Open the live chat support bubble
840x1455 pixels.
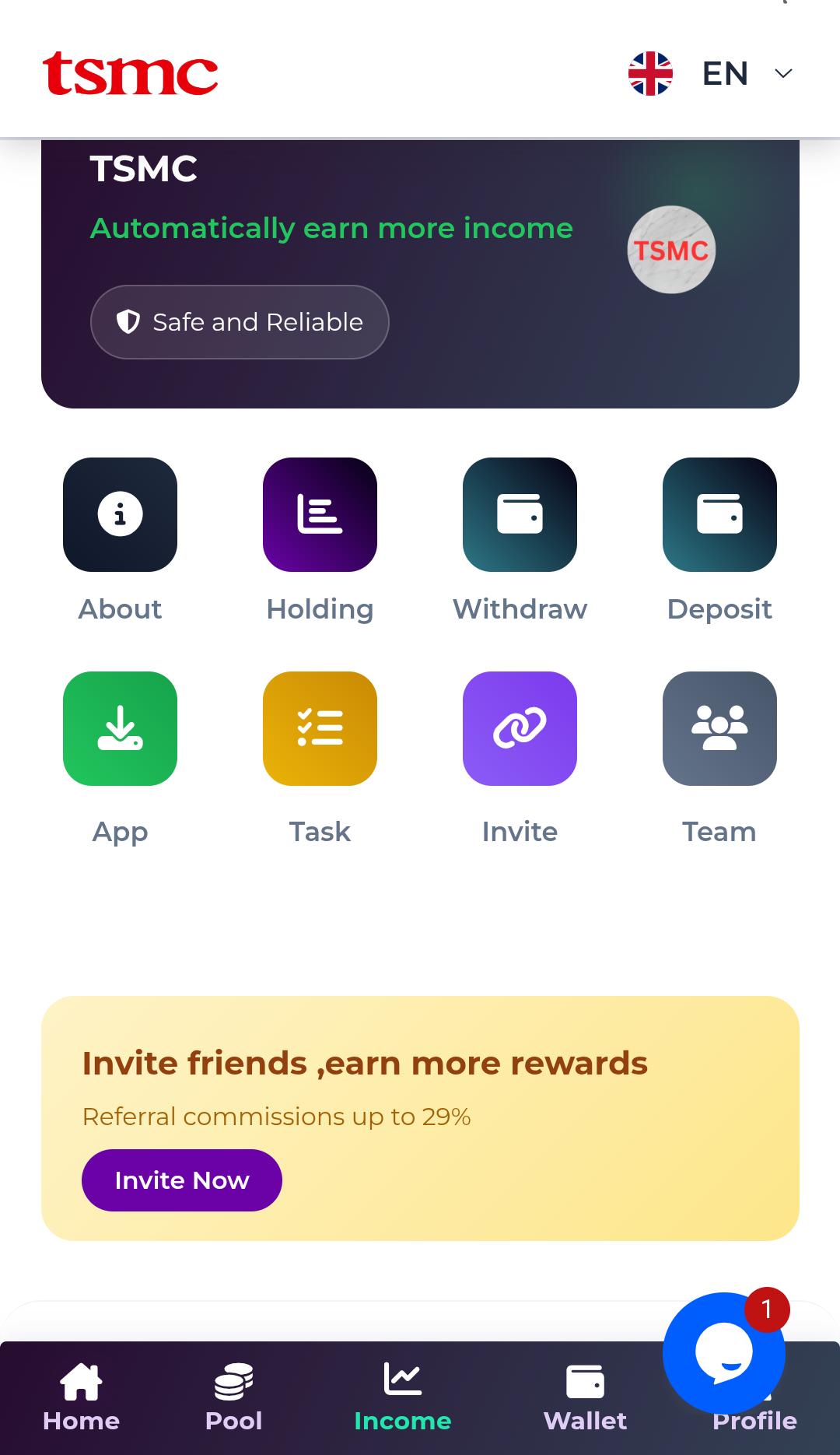723,1354
